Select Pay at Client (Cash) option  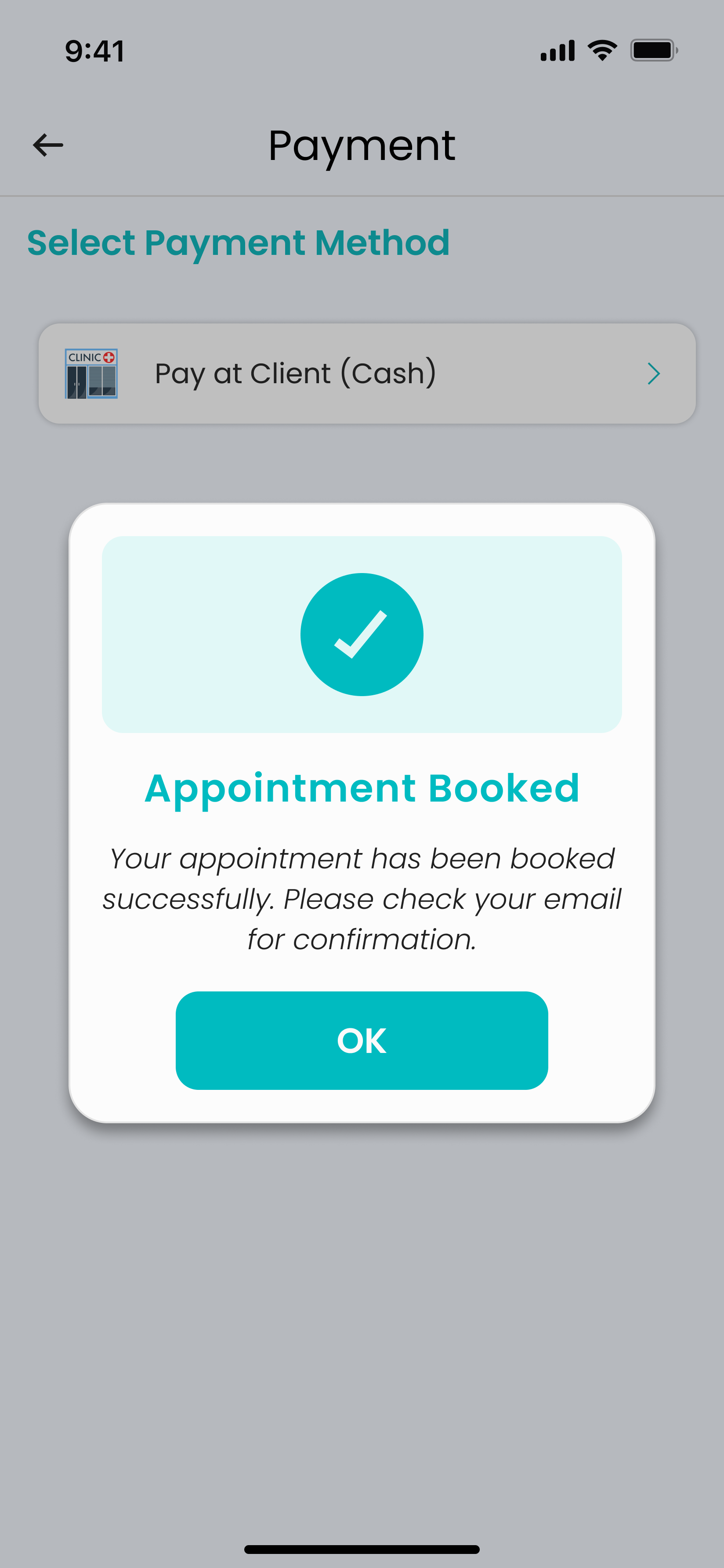(x=367, y=373)
